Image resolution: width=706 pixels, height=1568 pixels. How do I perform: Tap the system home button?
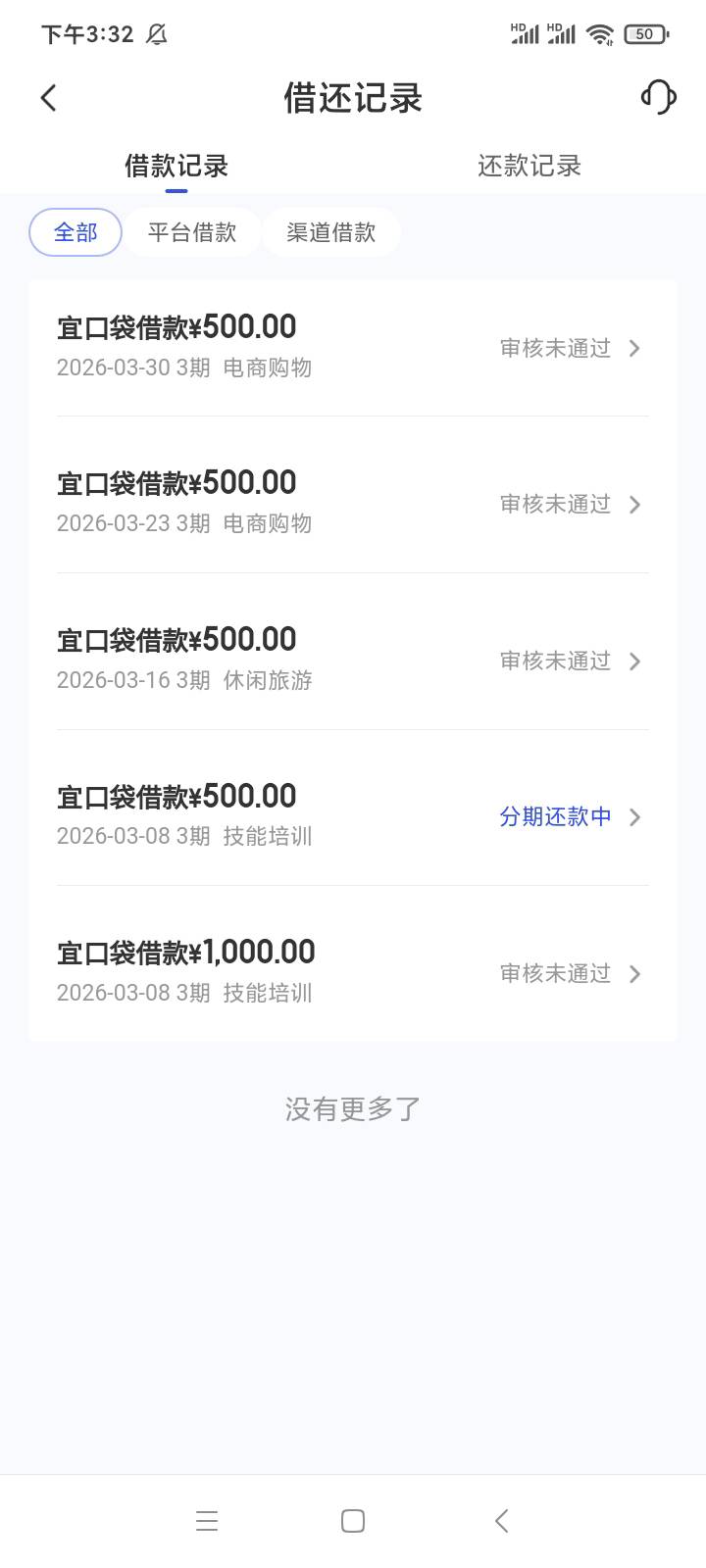pyautogui.click(x=353, y=1521)
